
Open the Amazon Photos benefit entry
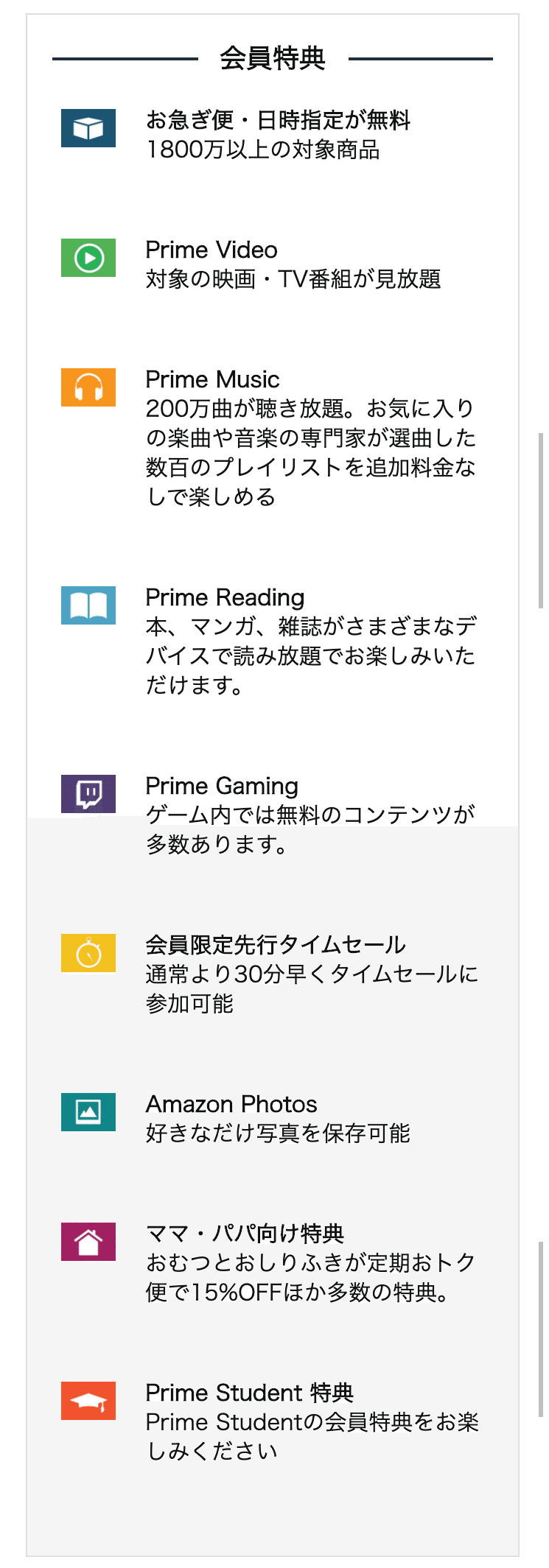tap(231, 1105)
